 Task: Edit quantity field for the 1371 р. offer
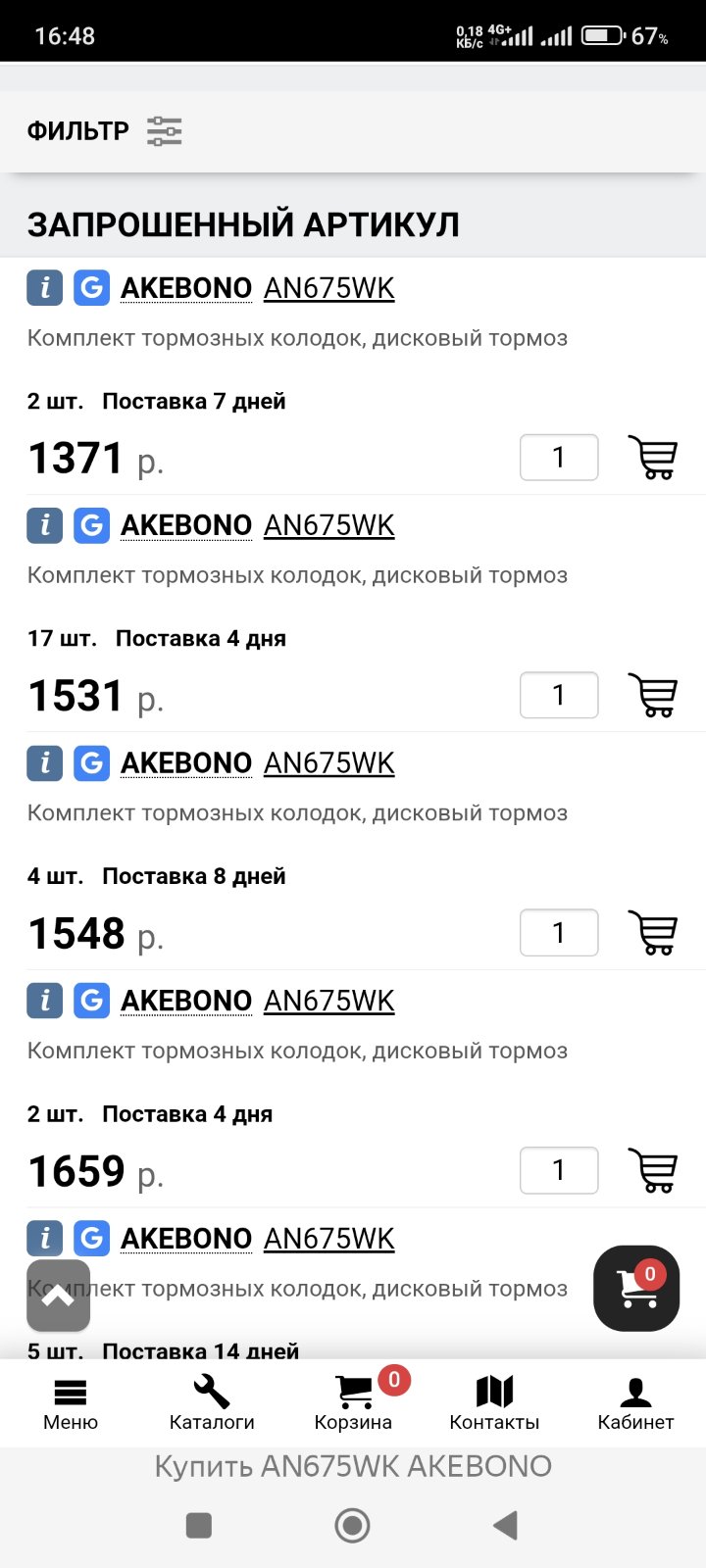(559, 458)
